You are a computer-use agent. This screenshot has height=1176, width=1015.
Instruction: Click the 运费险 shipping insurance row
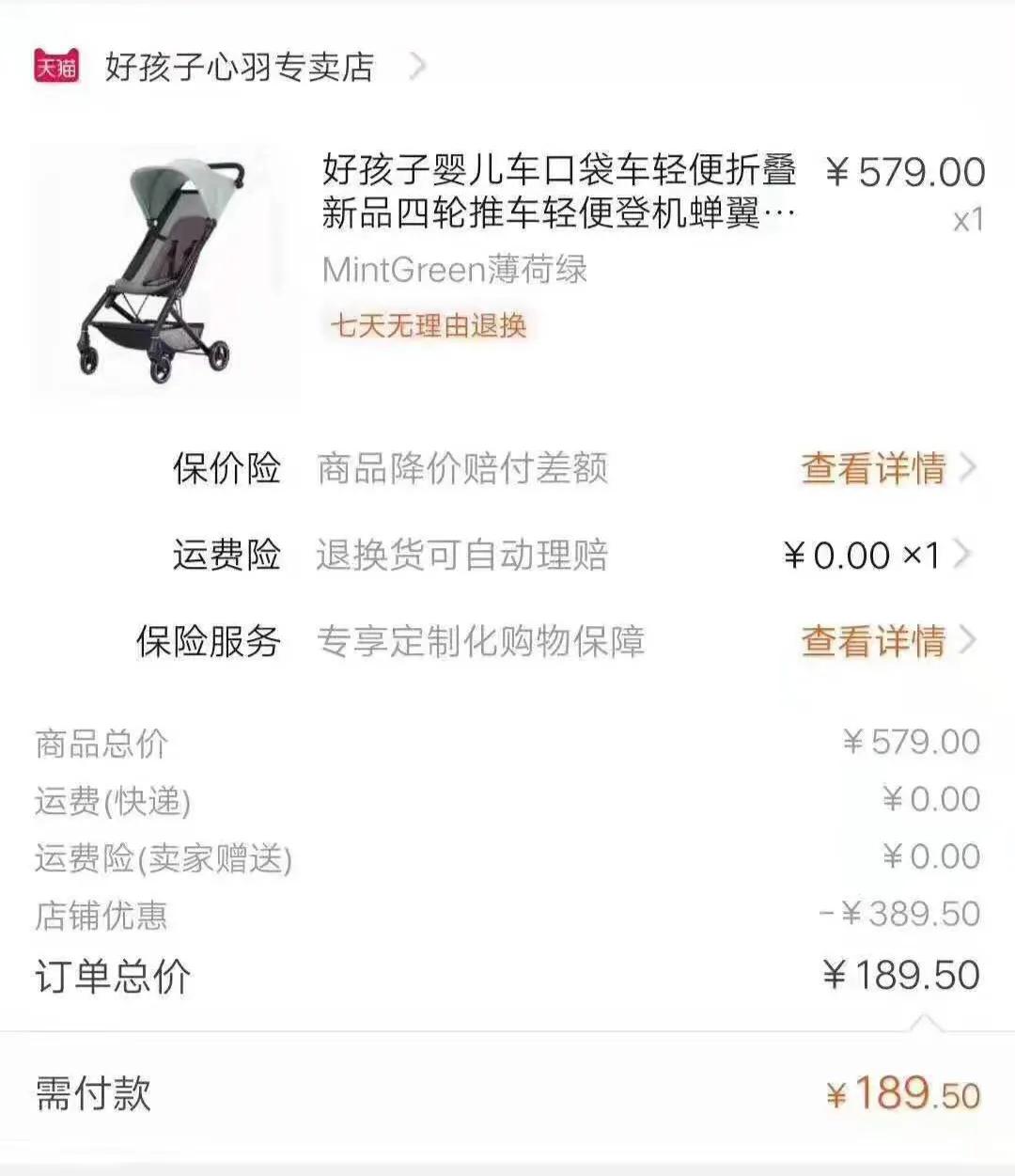click(x=470, y=557)
